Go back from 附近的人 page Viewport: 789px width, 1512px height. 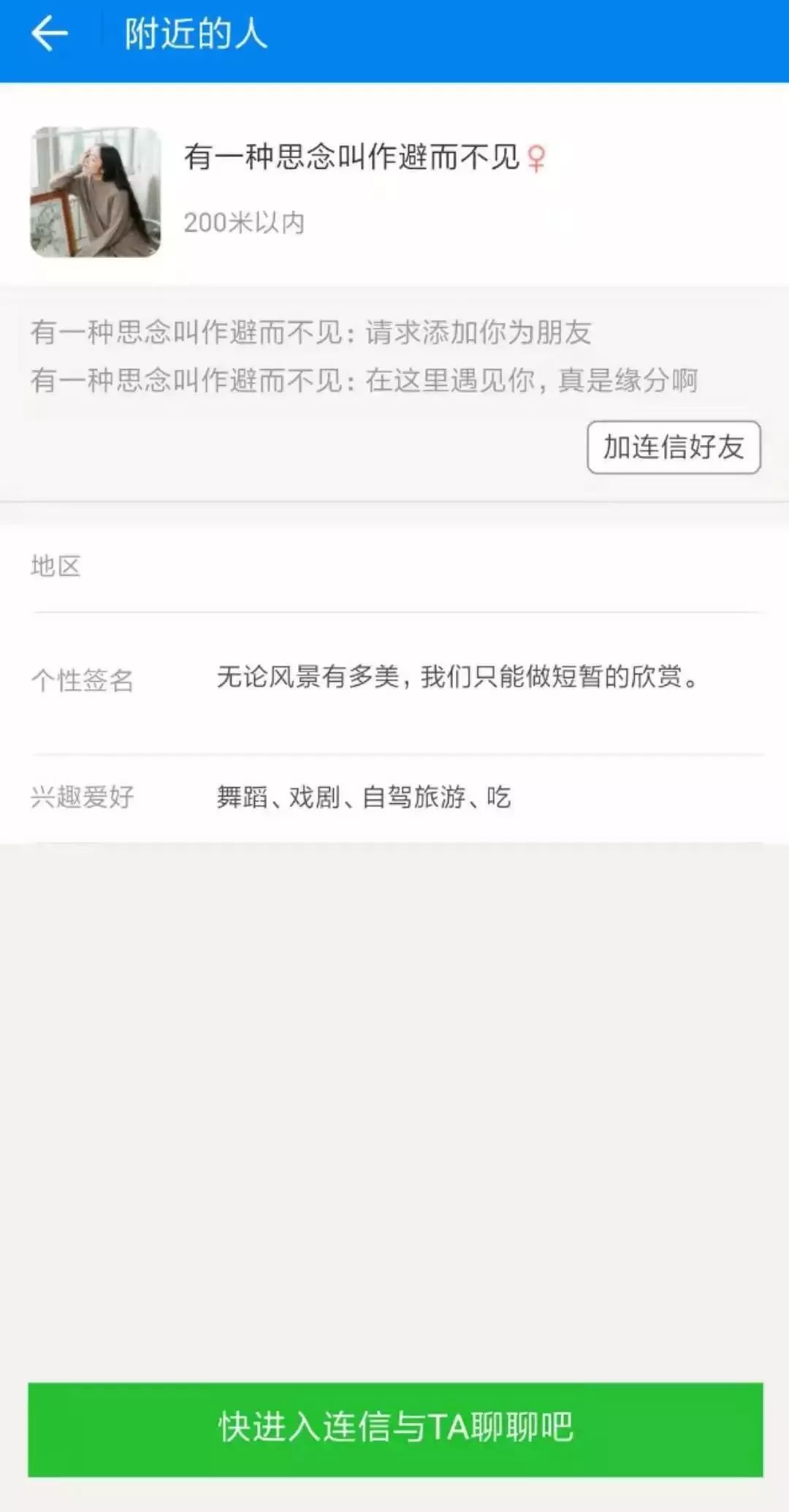(x=50, y=34)
